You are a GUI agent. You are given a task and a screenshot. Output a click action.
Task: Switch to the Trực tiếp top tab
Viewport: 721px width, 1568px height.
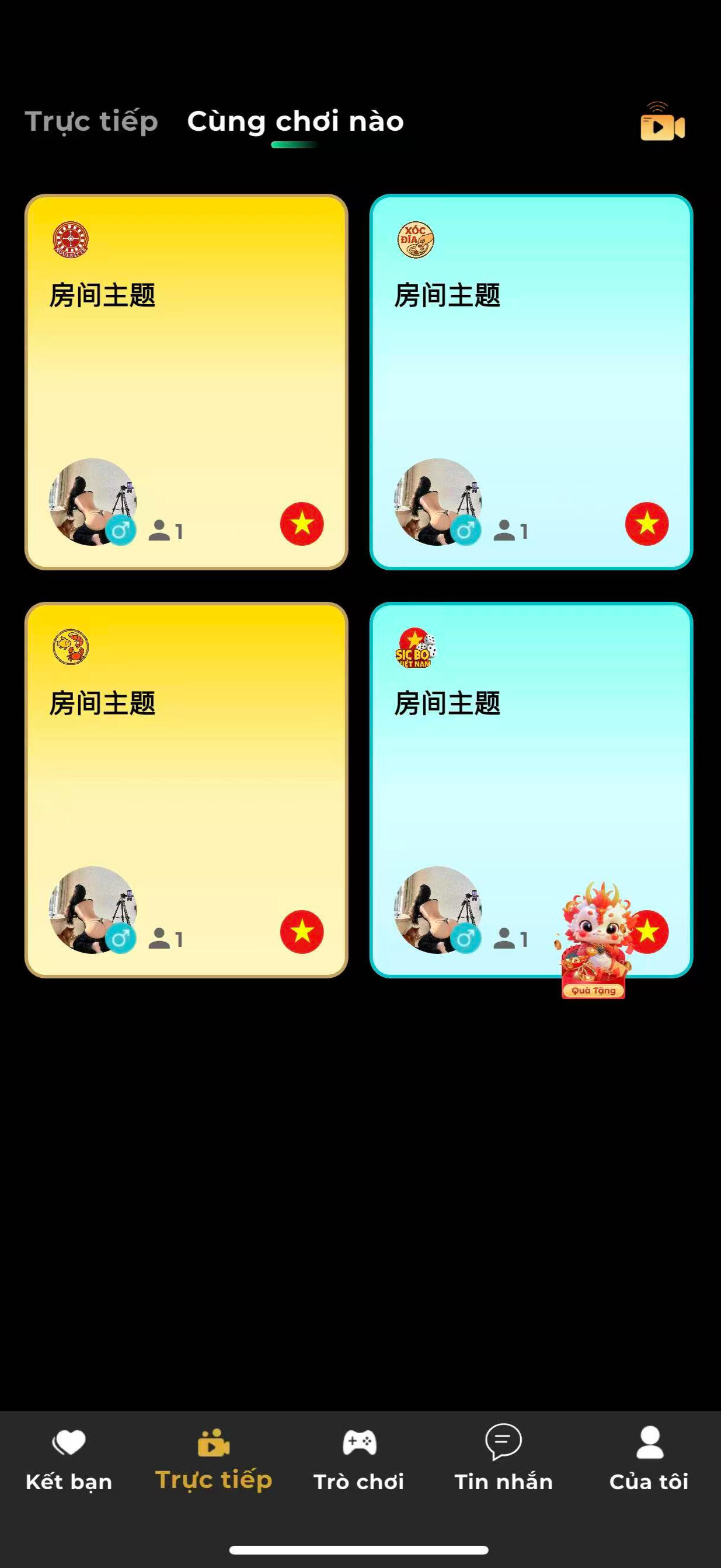click(x=91, y=122)
